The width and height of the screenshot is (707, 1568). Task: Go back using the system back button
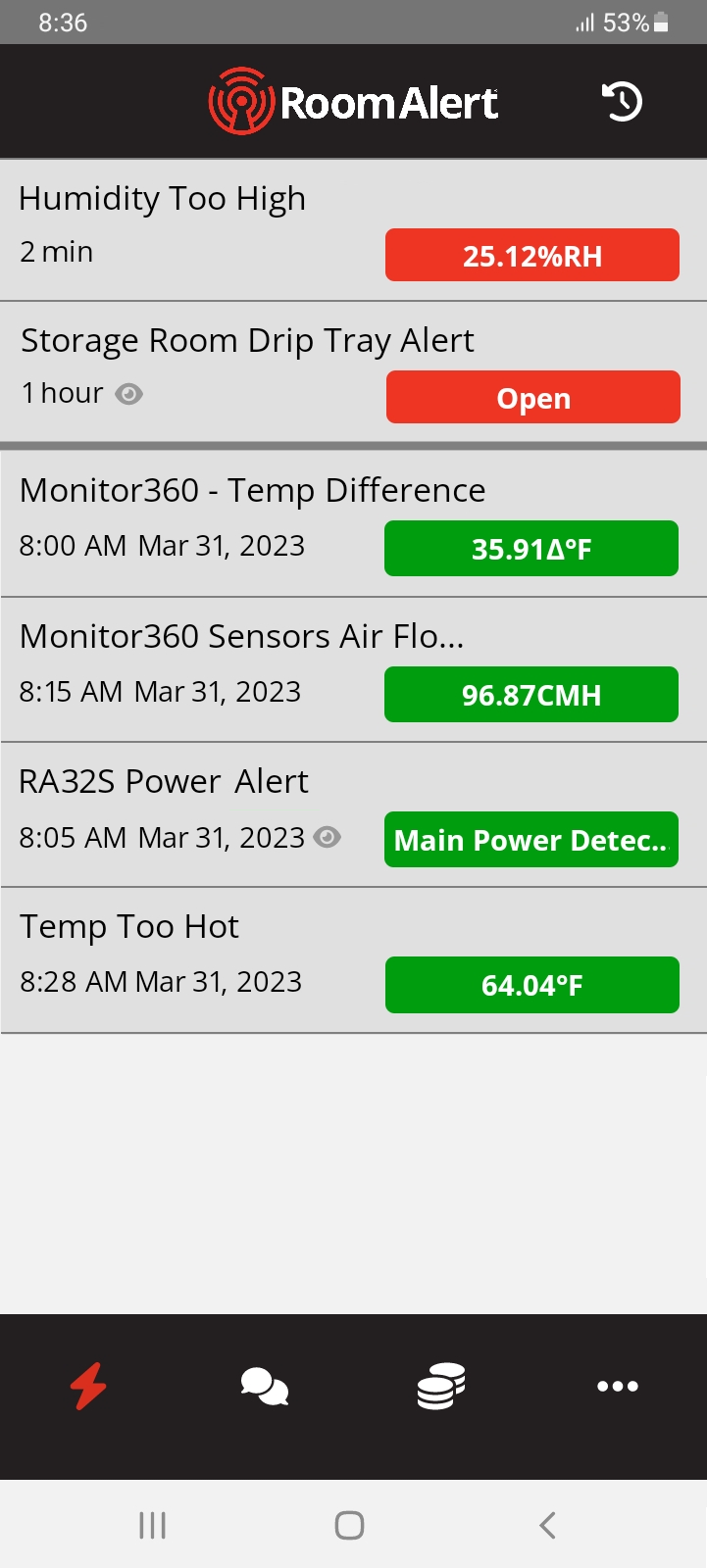547,1525
